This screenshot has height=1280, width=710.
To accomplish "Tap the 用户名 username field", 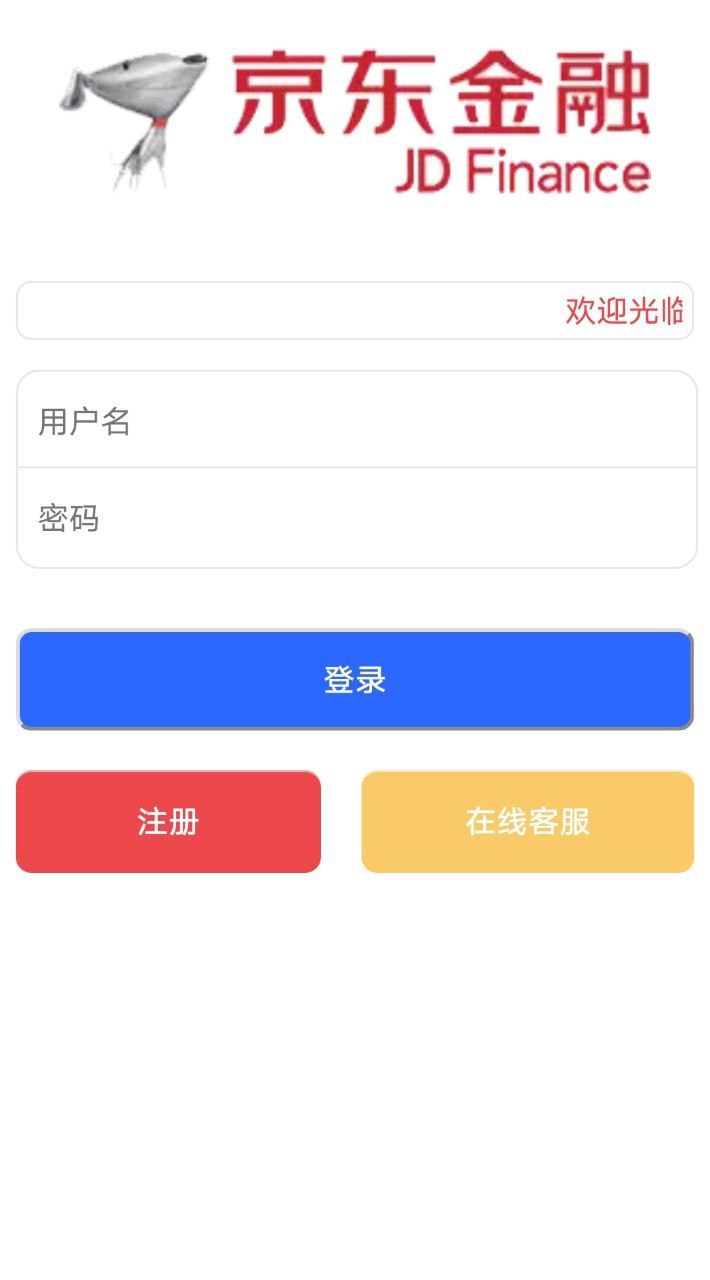I will pyautogui.click(x=356, y=421).
